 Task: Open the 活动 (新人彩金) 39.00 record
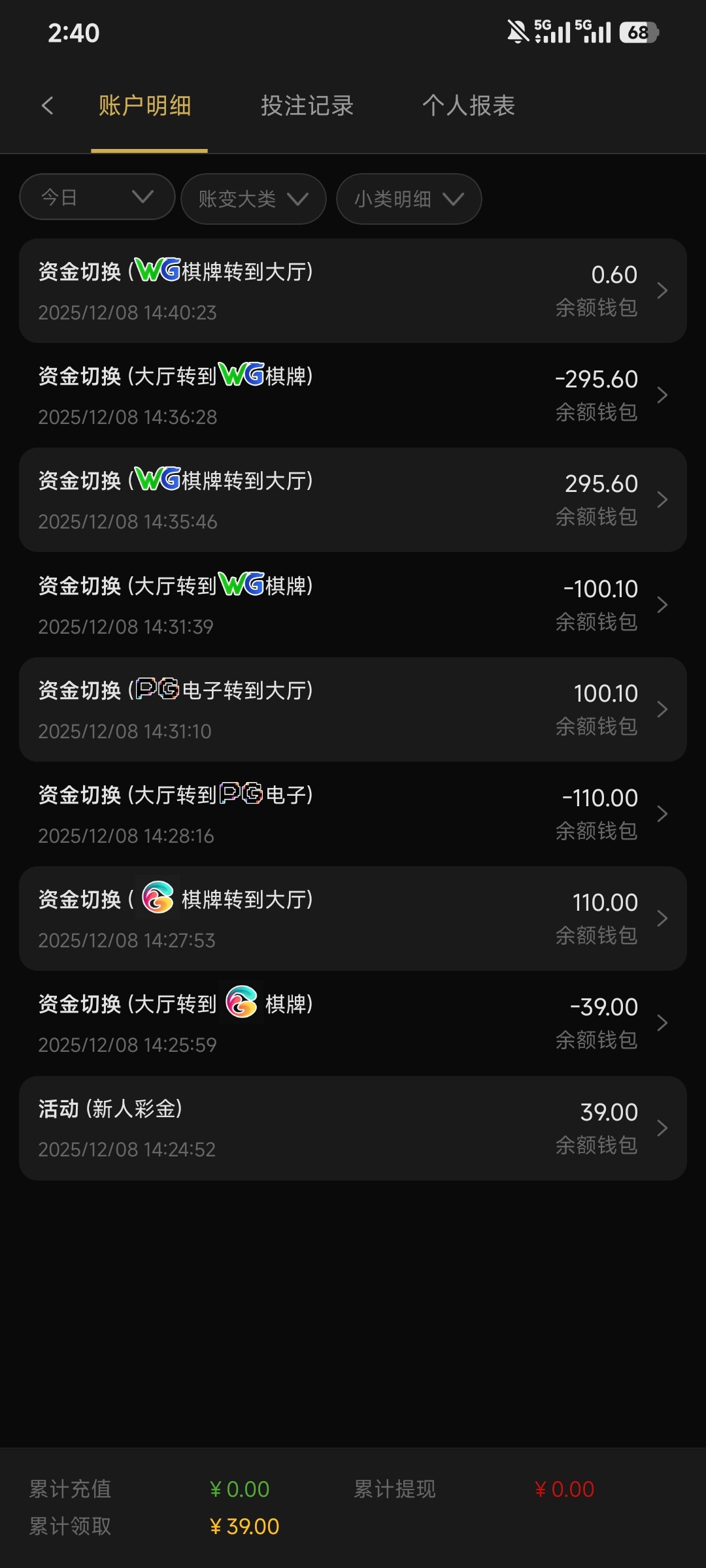click(353, 1128)
